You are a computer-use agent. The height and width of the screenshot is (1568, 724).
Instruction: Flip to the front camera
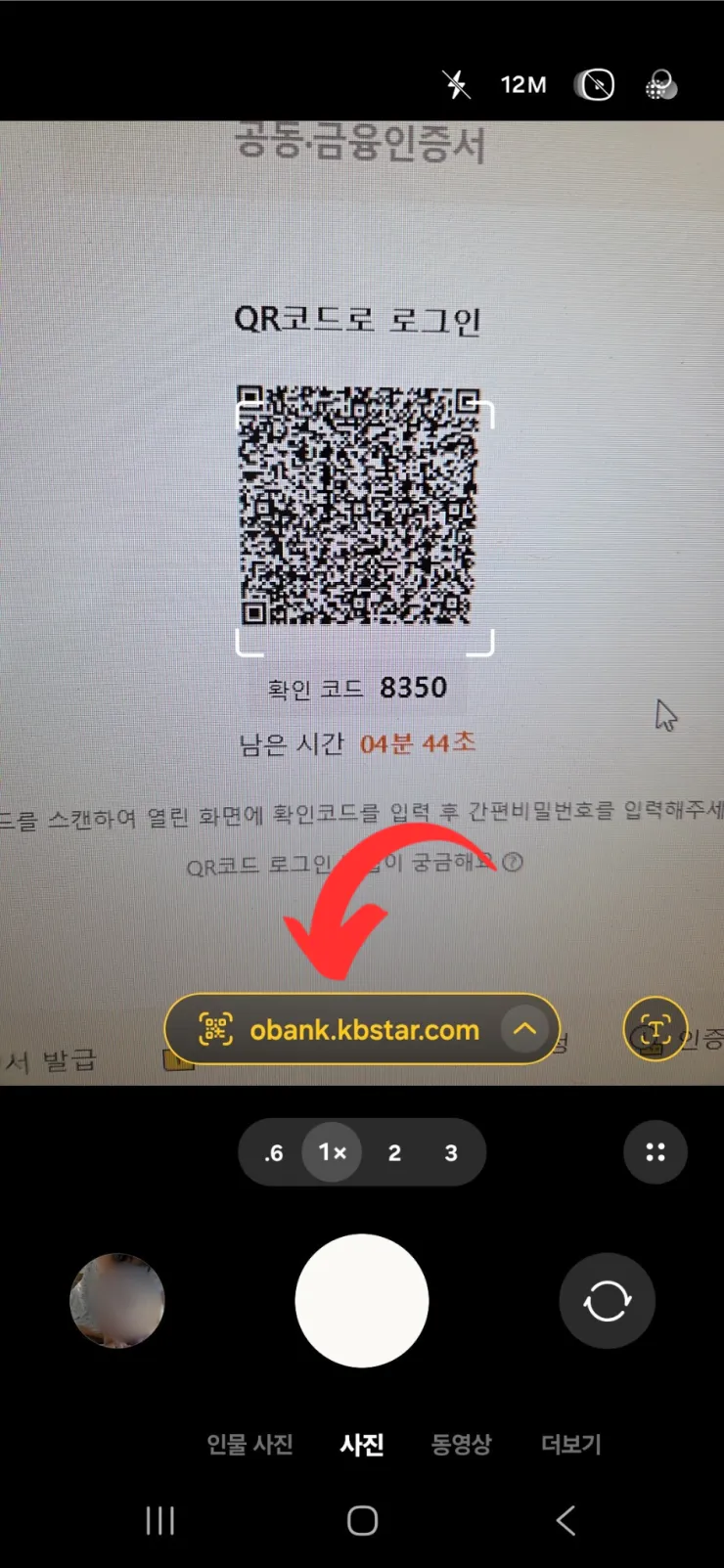607,1301
